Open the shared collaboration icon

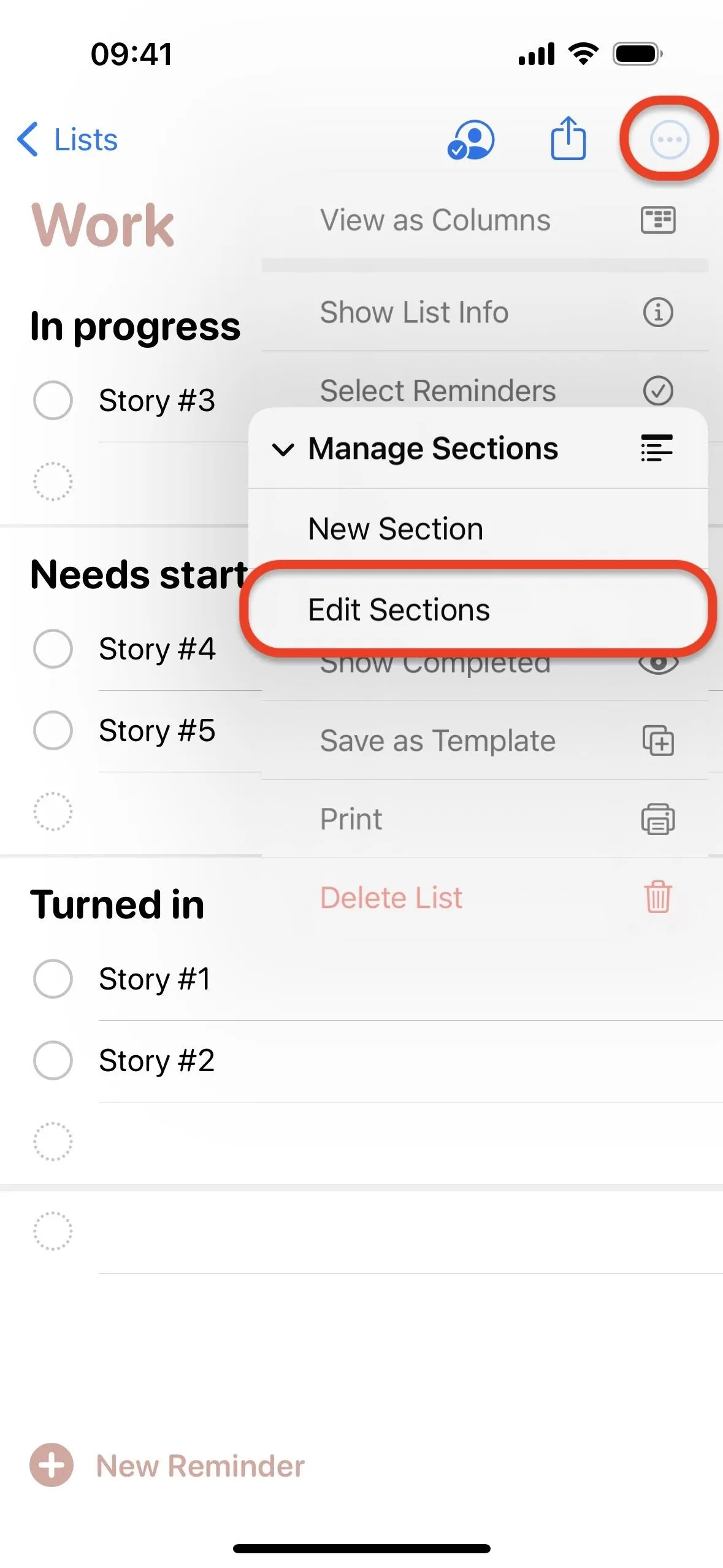[x=471, y=139]
